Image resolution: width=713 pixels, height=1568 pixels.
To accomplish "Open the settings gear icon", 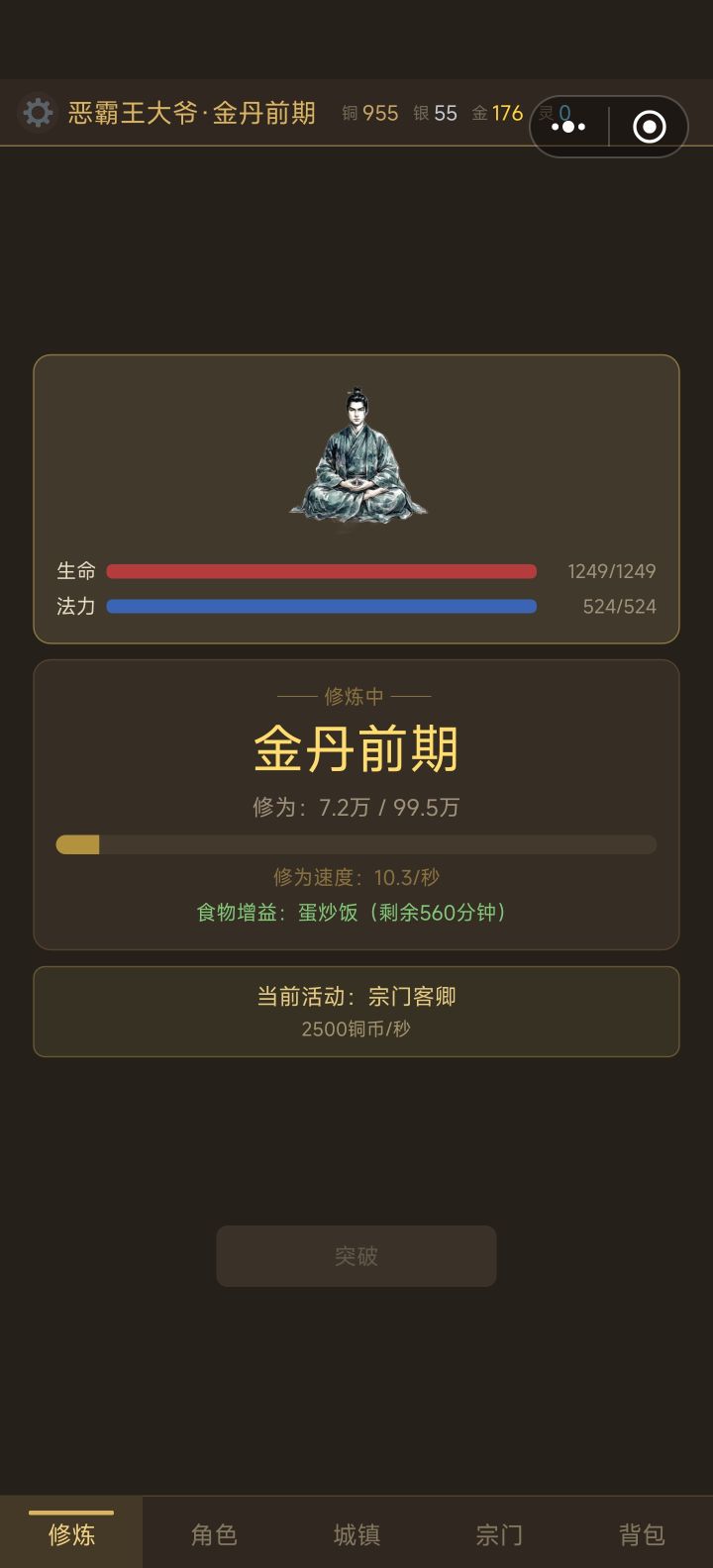I will [x=38, y=112].
